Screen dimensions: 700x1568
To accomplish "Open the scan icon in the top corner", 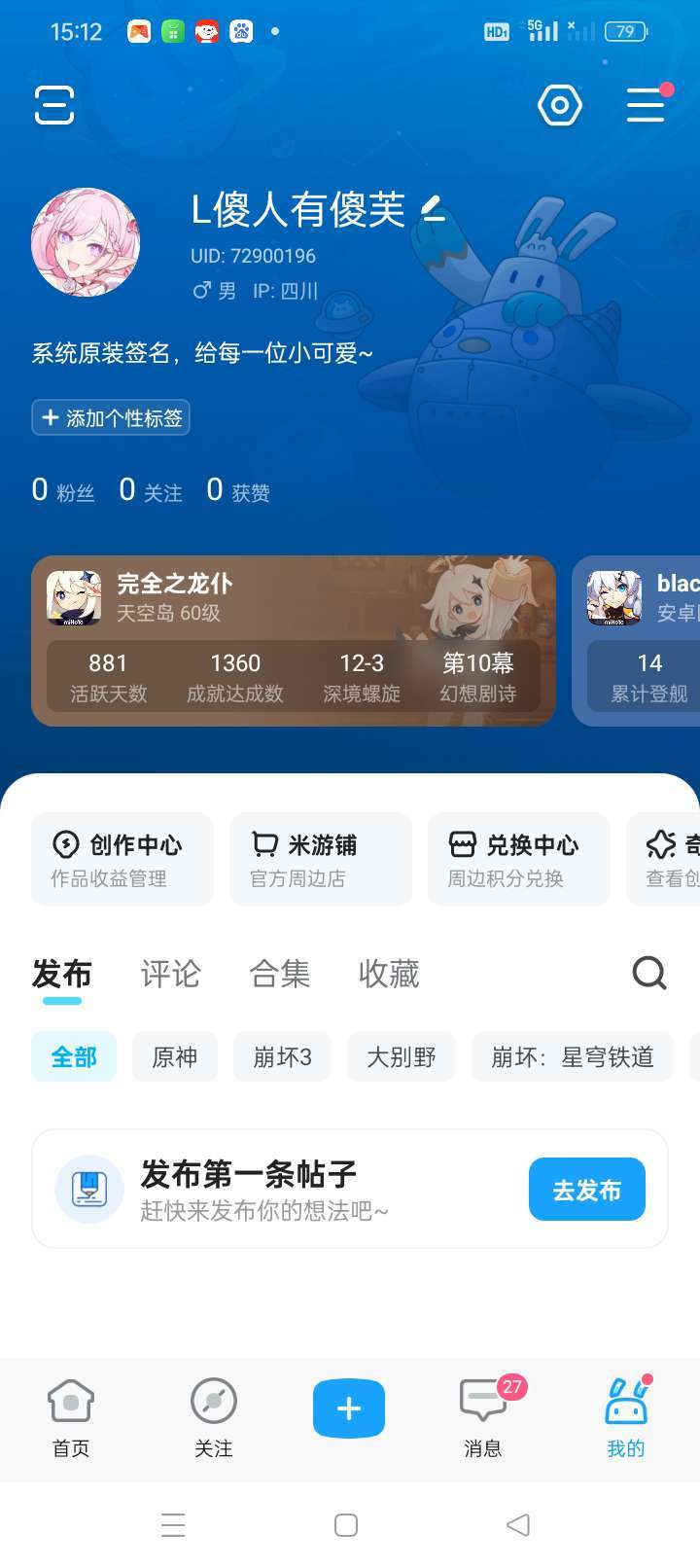I will coord(54,105).
